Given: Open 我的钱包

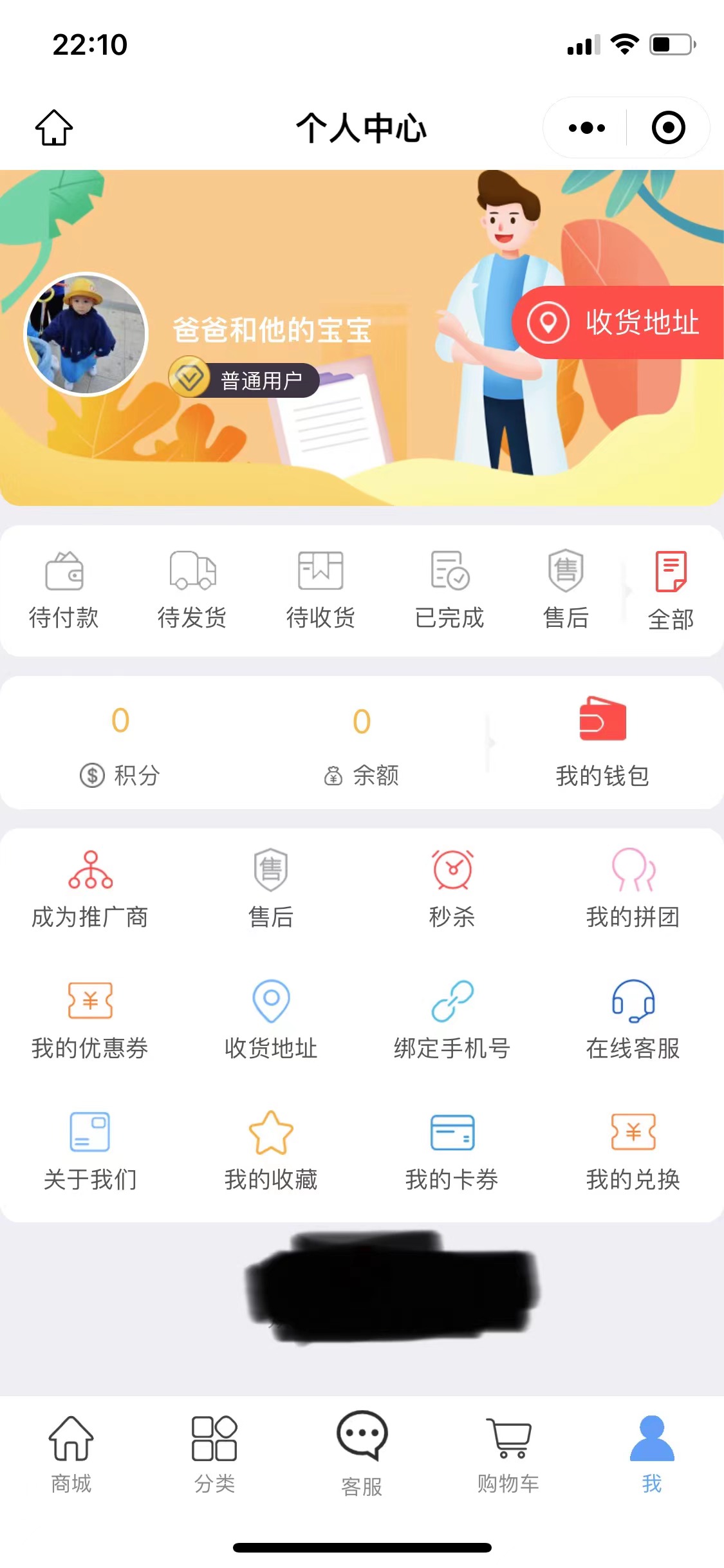Looking at the screenshot, I should point(602,742).
